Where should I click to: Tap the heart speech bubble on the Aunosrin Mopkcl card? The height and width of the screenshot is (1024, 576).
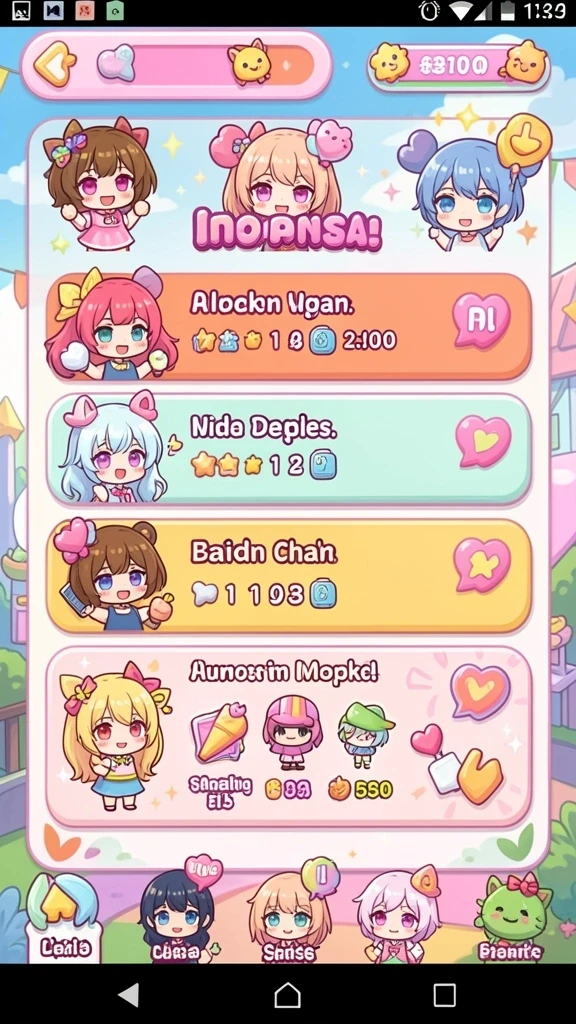[480, 692]
